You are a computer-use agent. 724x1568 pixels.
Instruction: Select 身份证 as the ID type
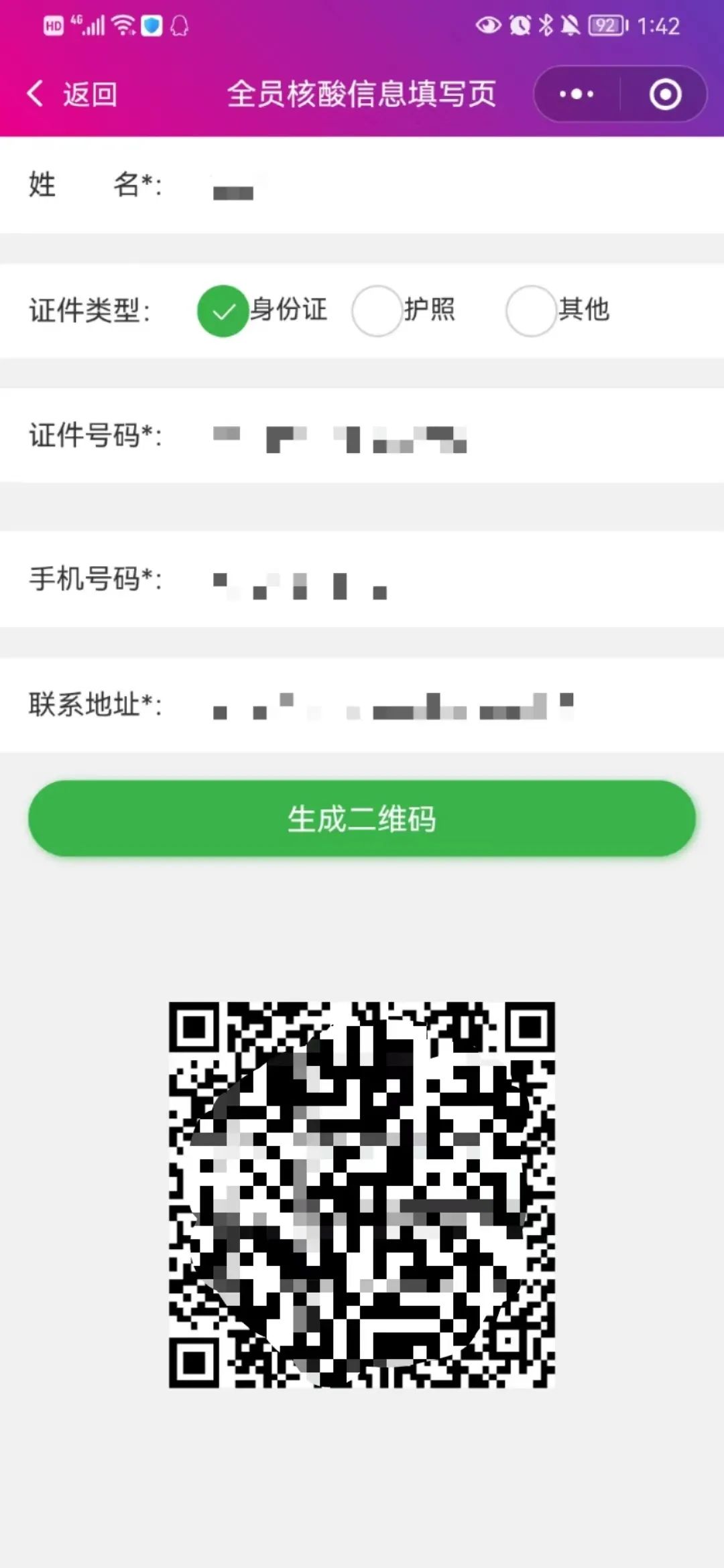point(223,311)
